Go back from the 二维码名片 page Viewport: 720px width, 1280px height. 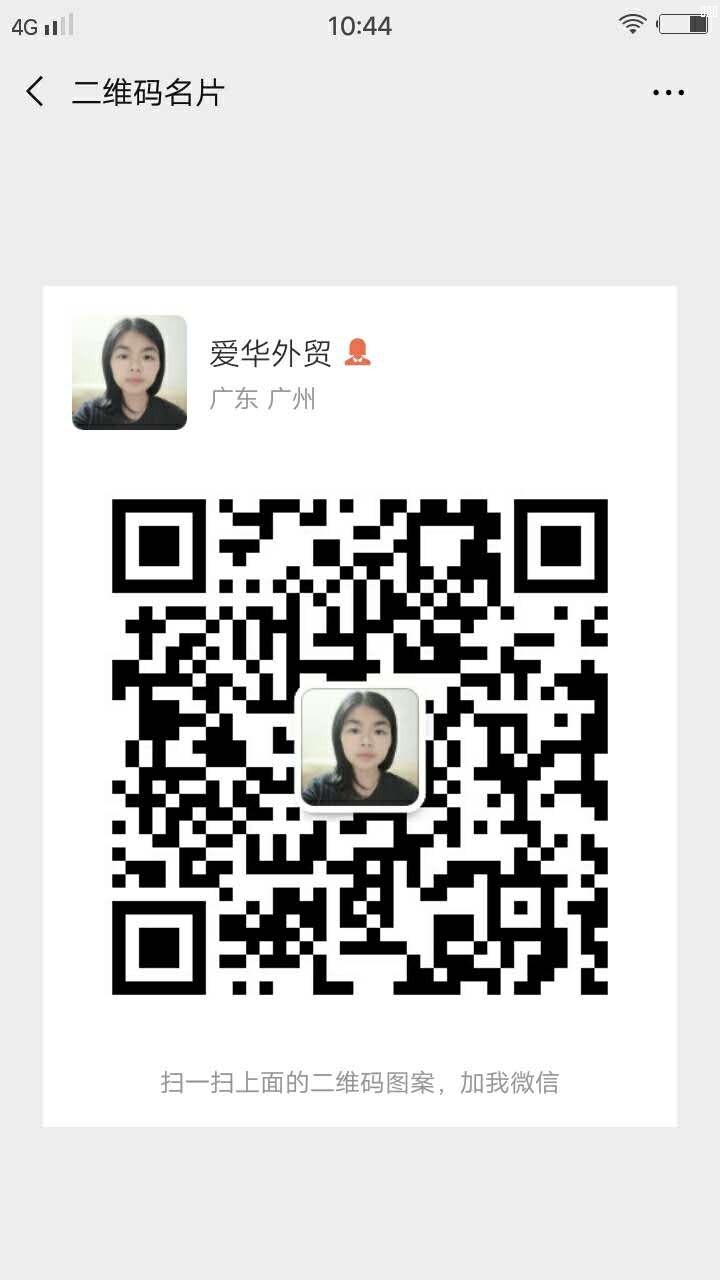(36, 92)
